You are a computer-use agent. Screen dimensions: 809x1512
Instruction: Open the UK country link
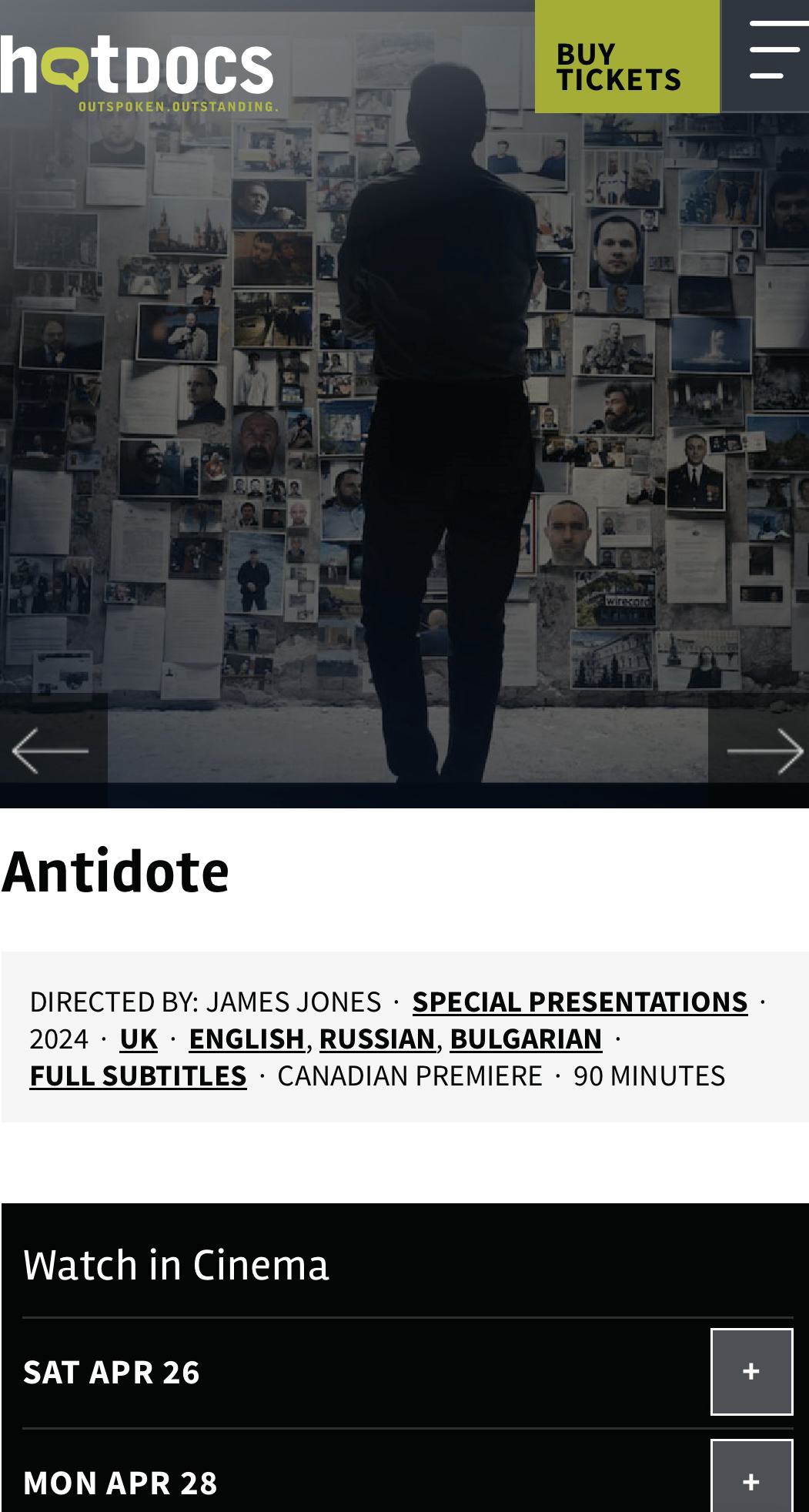(139, 1039)
